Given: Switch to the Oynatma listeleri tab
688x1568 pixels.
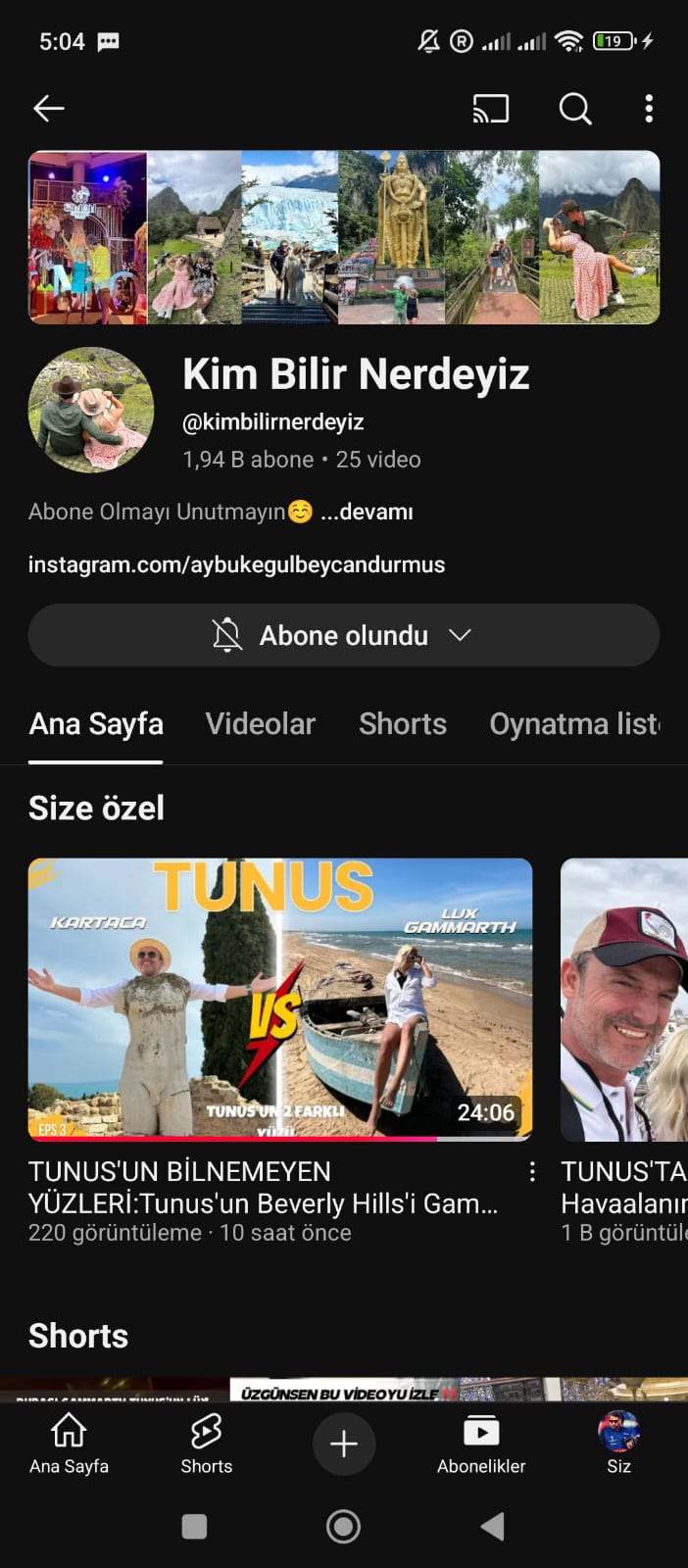Looking at the screenshot, I should click(x=574, y=724).
